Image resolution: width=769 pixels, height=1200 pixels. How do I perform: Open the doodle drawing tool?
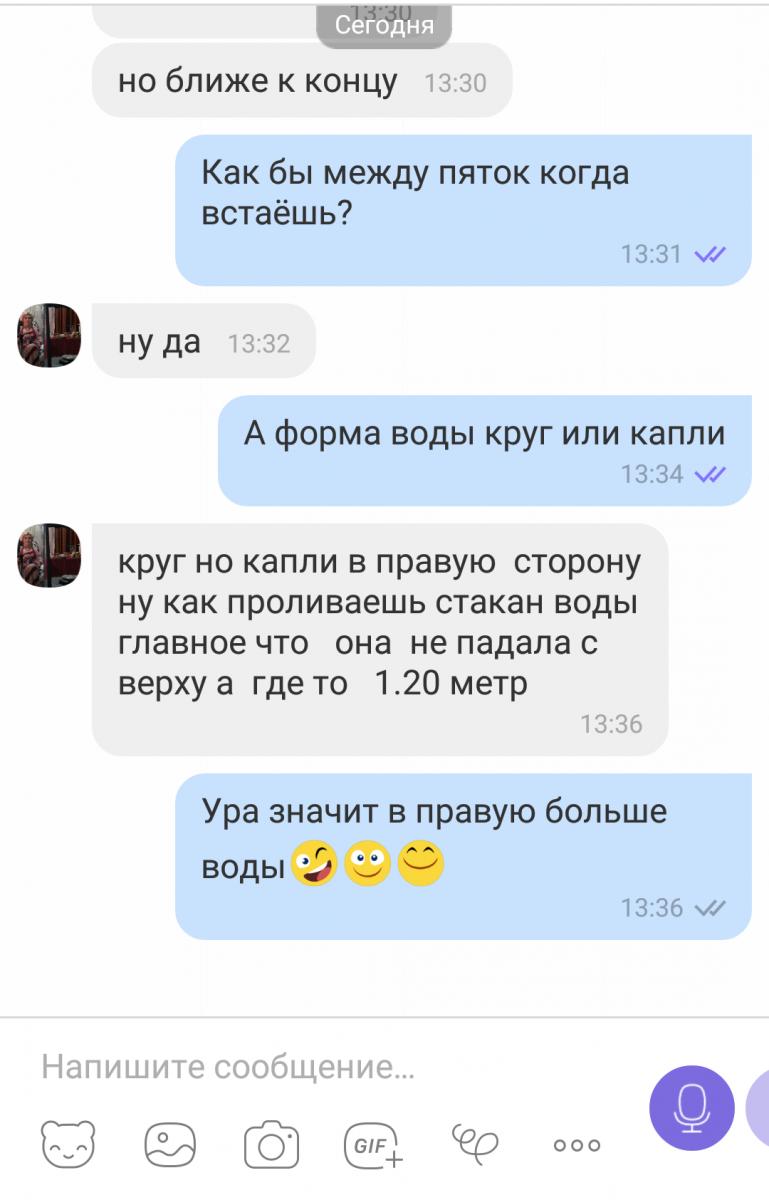pyautogui.click(x=474, y=1142)
